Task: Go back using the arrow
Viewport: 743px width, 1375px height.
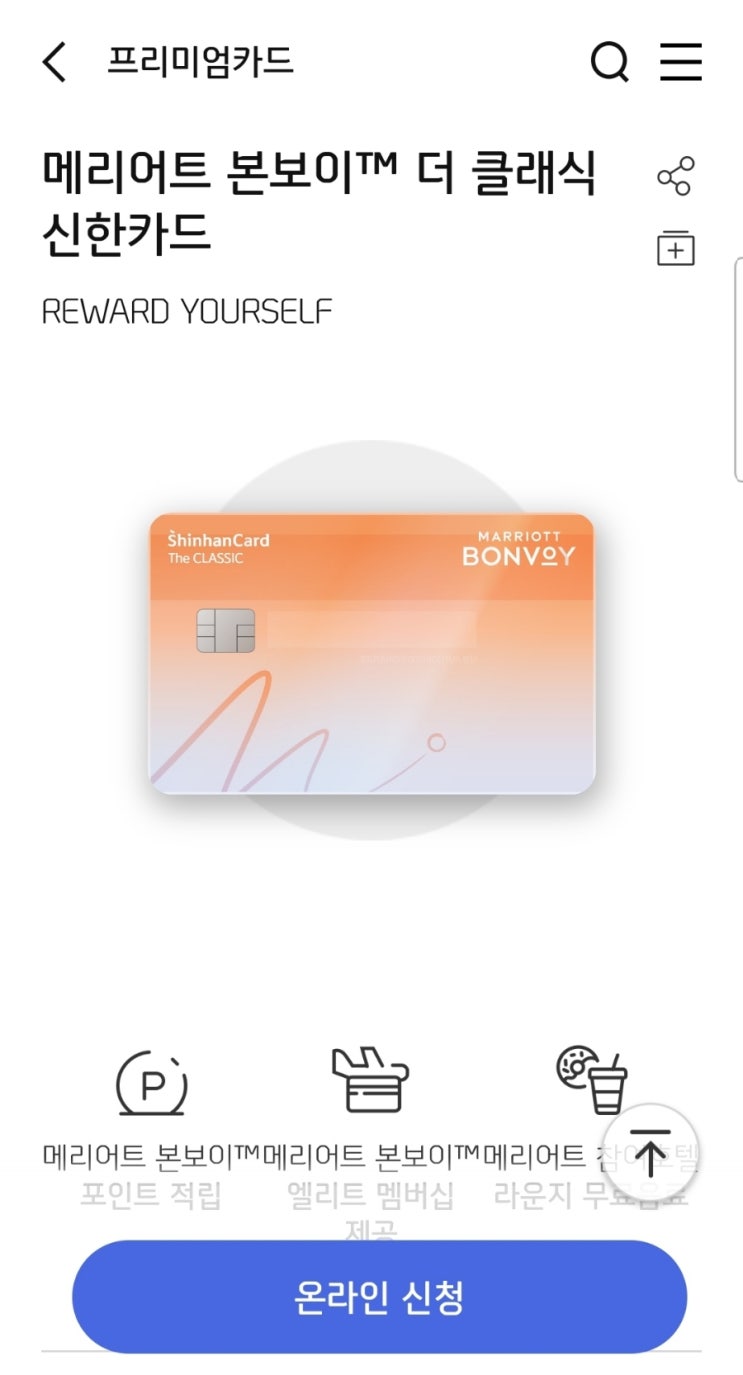Action: 54,63
